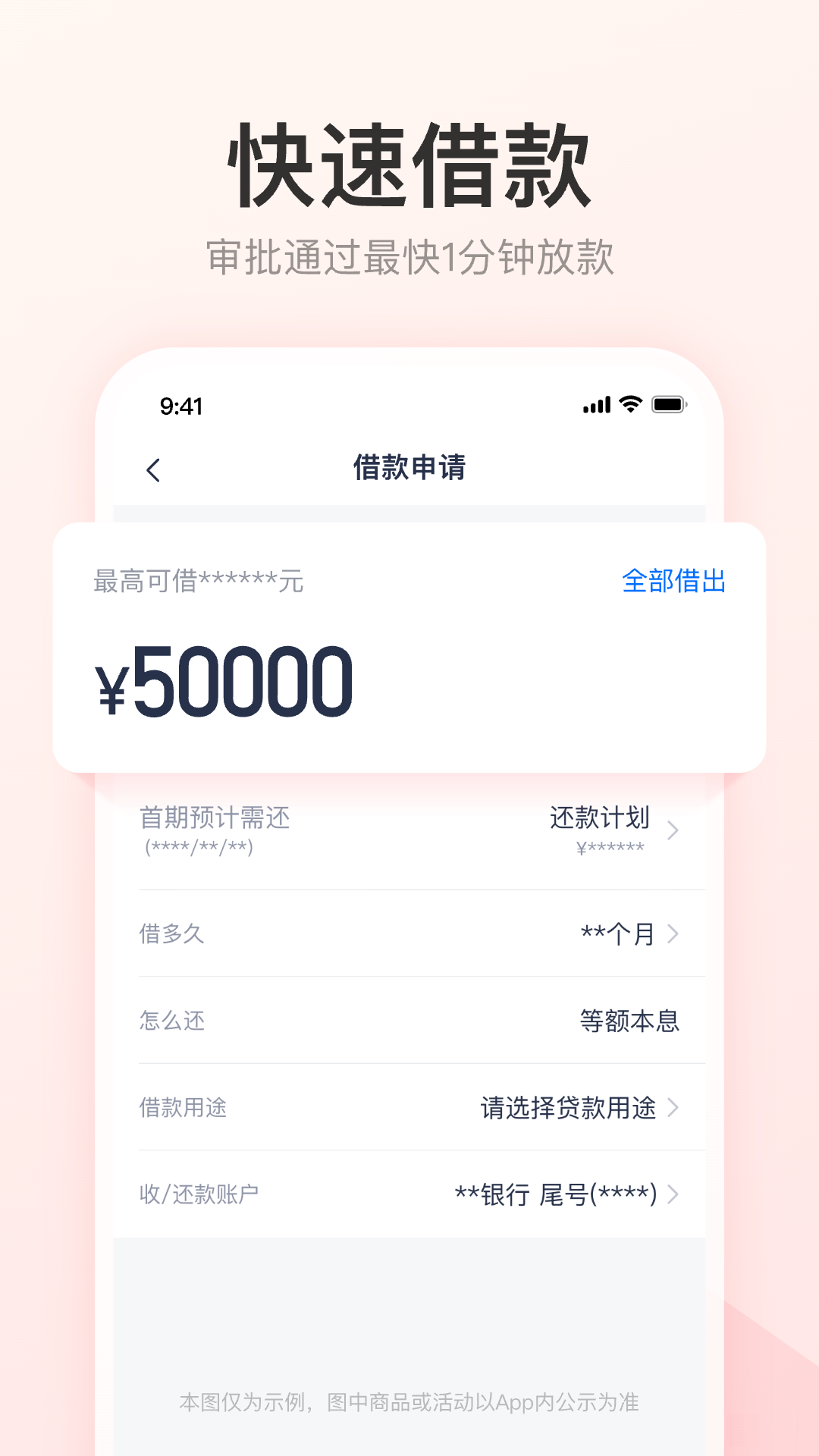Image resolution: width=819 pixels, height=1456 pixels.
Task: Tap the 最高可借******元 credit limit text
Action: (x=199, y=581)
